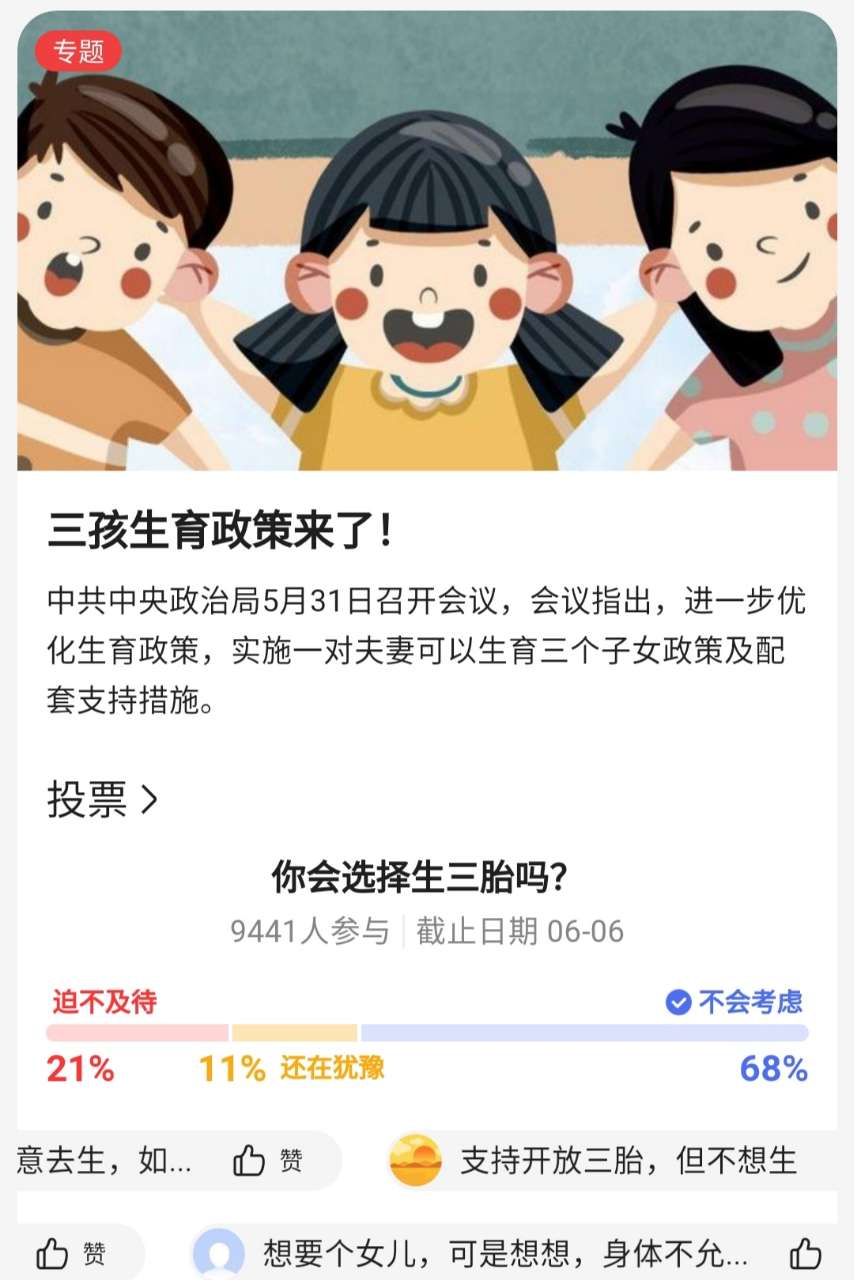Like the comment ending with 意去生，如...
Screen dimensions: 854x1280
point(268,1161)
